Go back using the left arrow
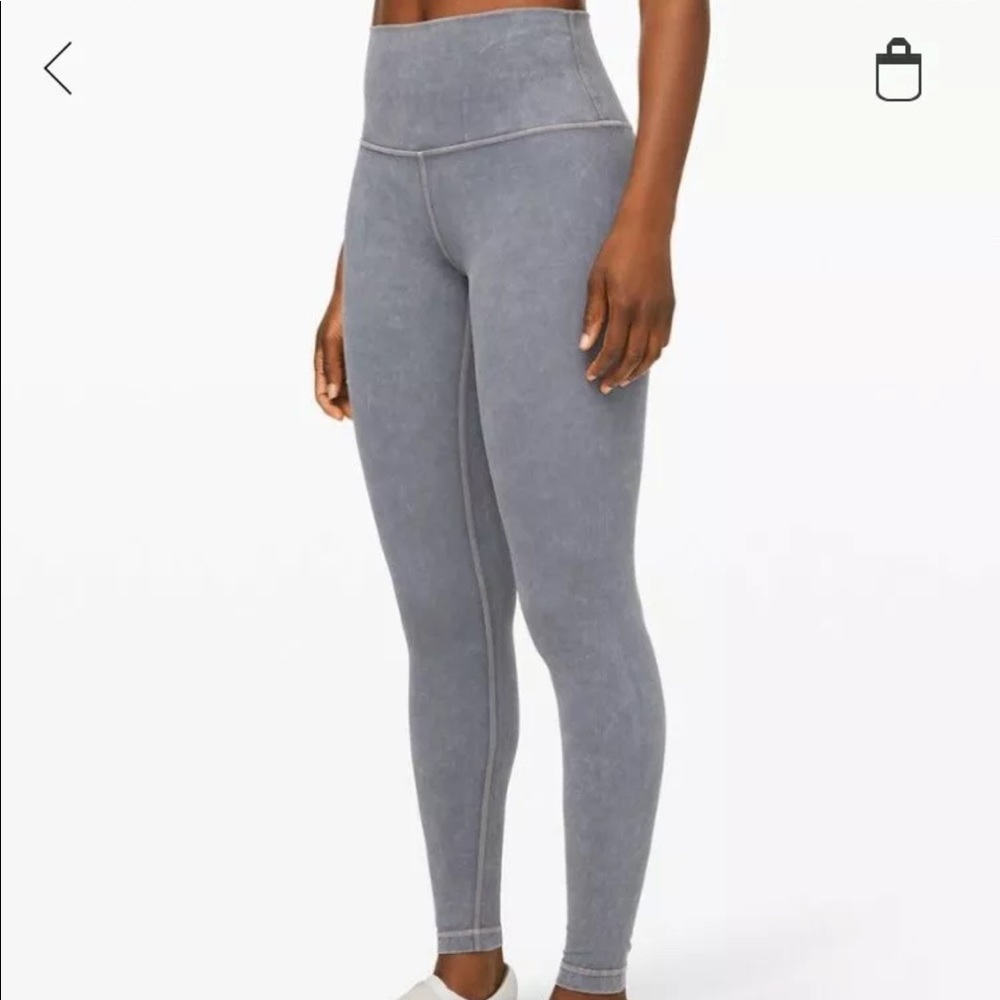The image size is (1000, 1000). click(x=58, y=69)
